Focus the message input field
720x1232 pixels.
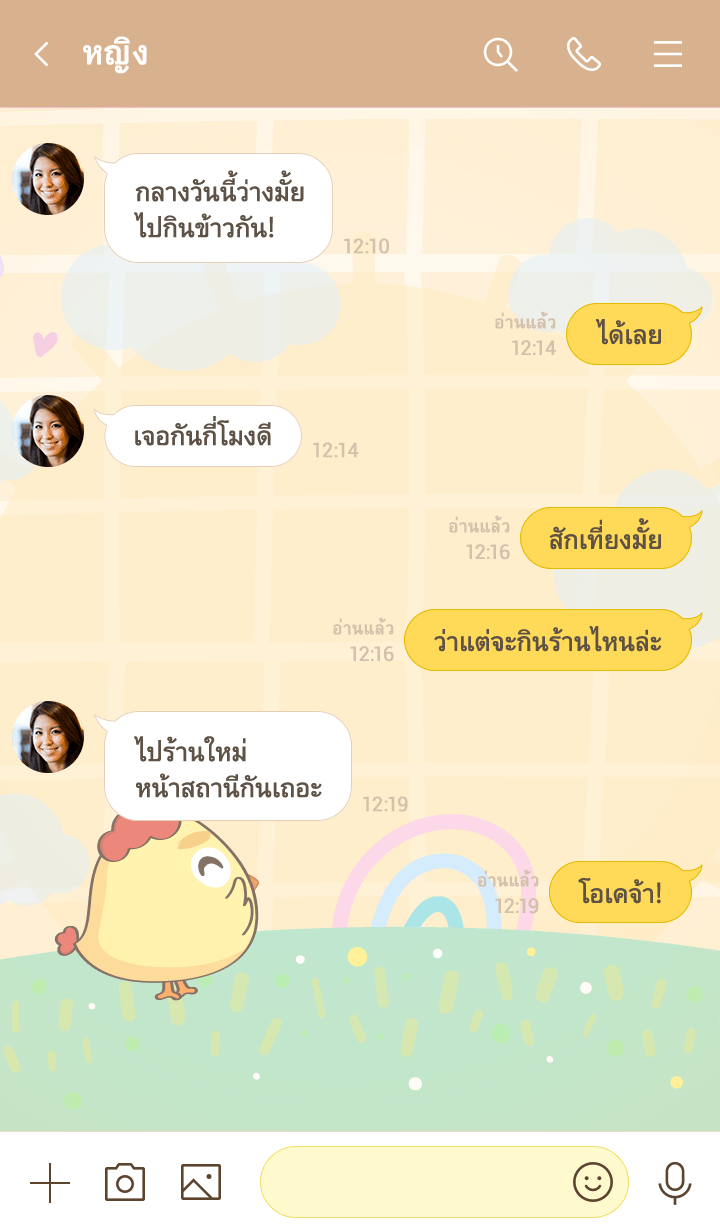pos(410,1183)
